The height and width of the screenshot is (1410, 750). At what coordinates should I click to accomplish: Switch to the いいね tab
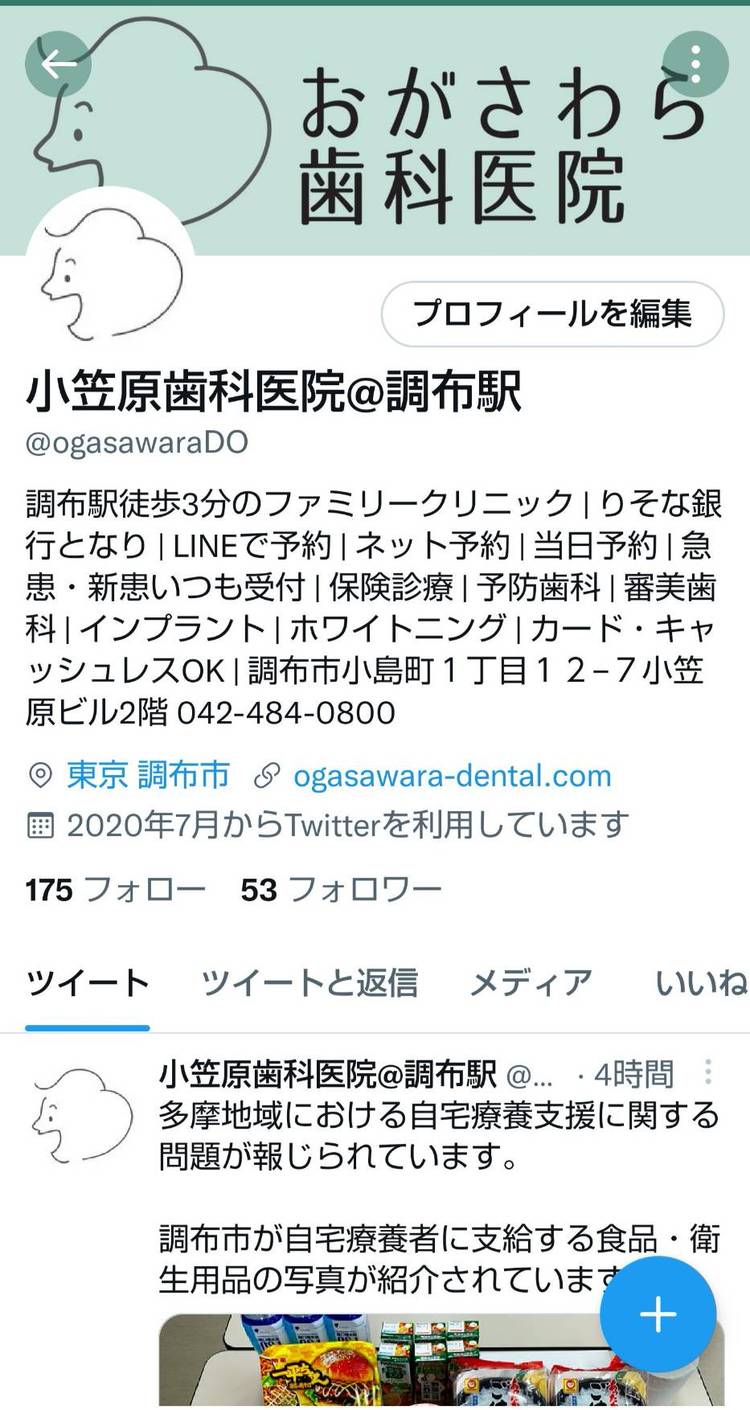point(701,983)
